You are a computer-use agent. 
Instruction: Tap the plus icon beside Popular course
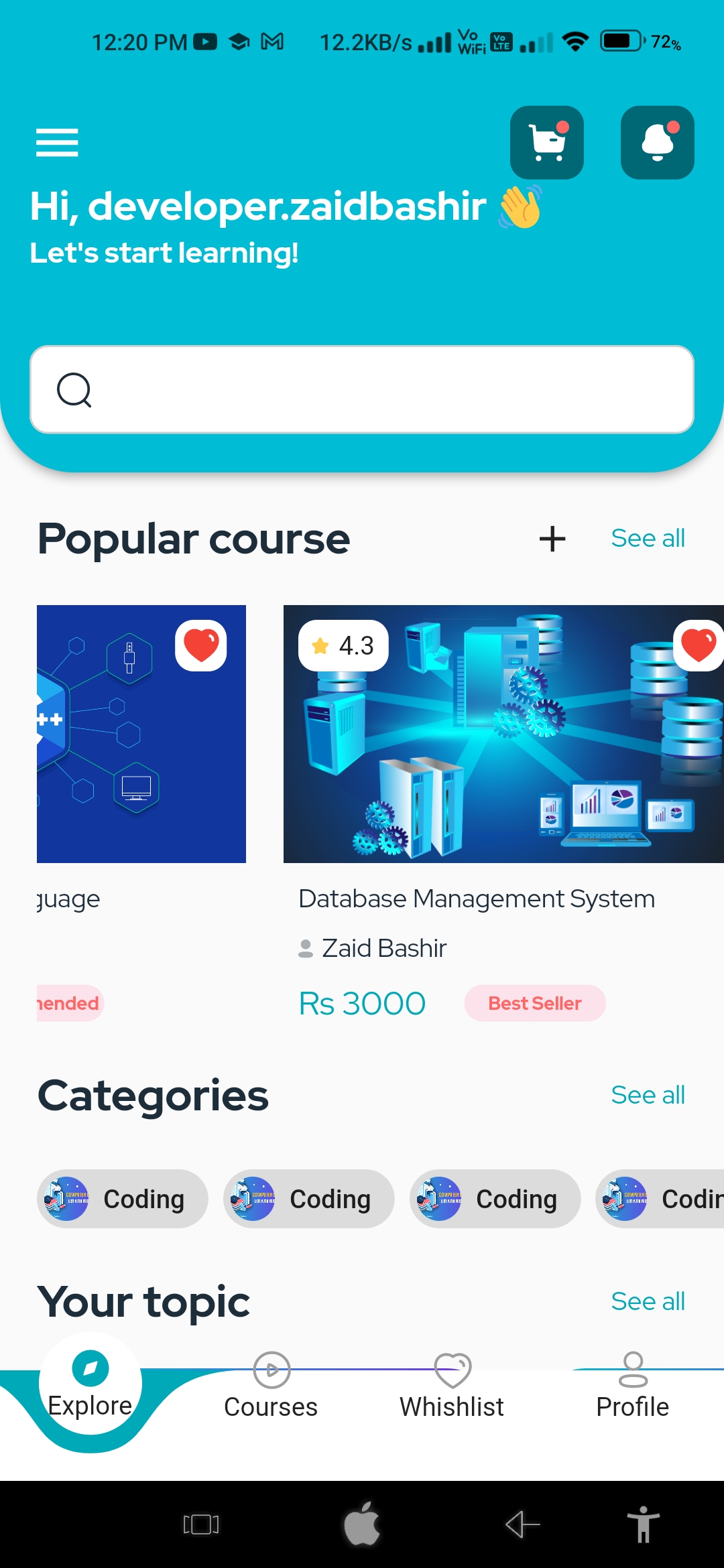click(x=552, y=539)
